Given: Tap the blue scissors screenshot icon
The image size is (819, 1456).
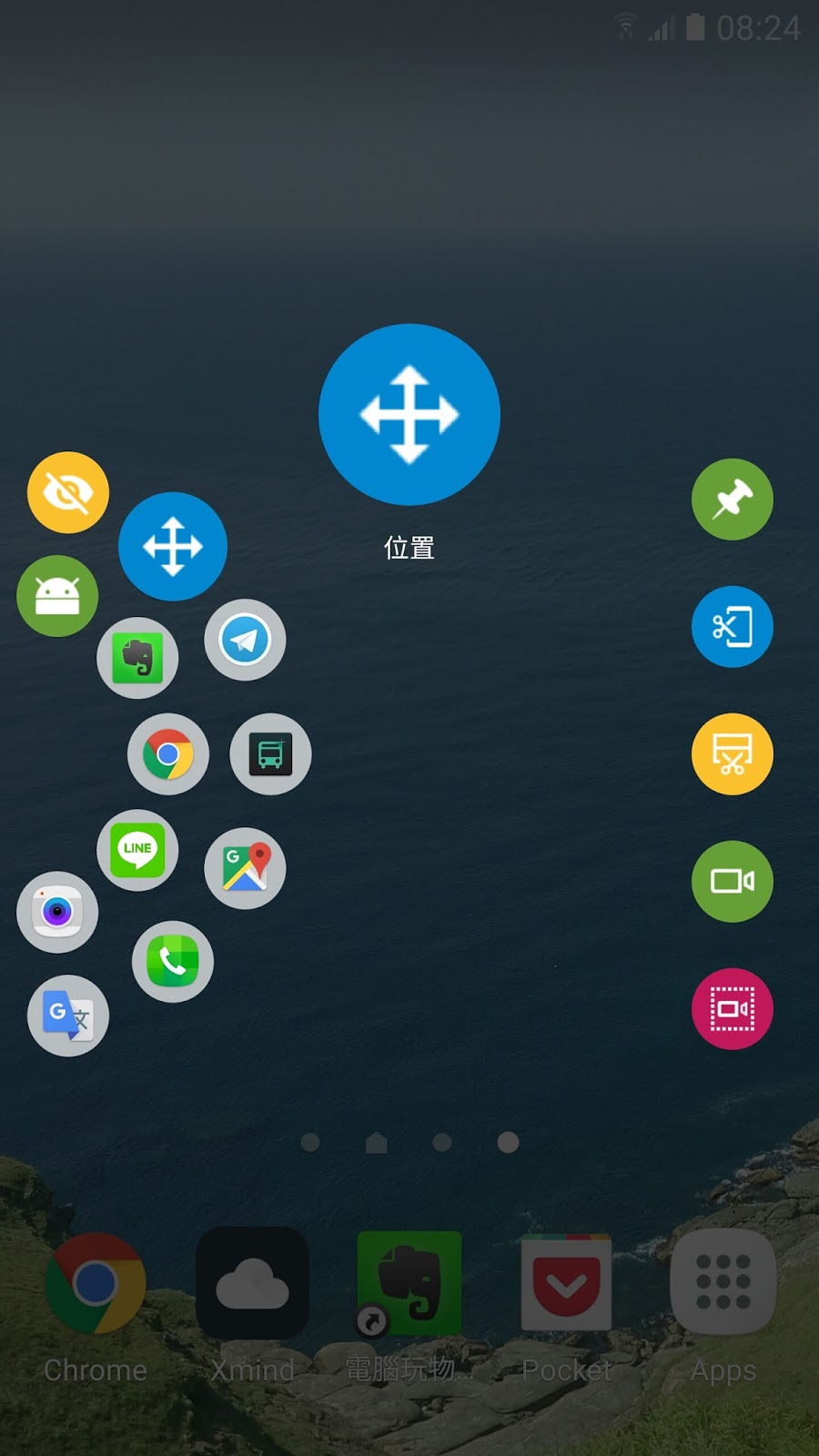Looking at the screenshot, I should coord(733,627).
